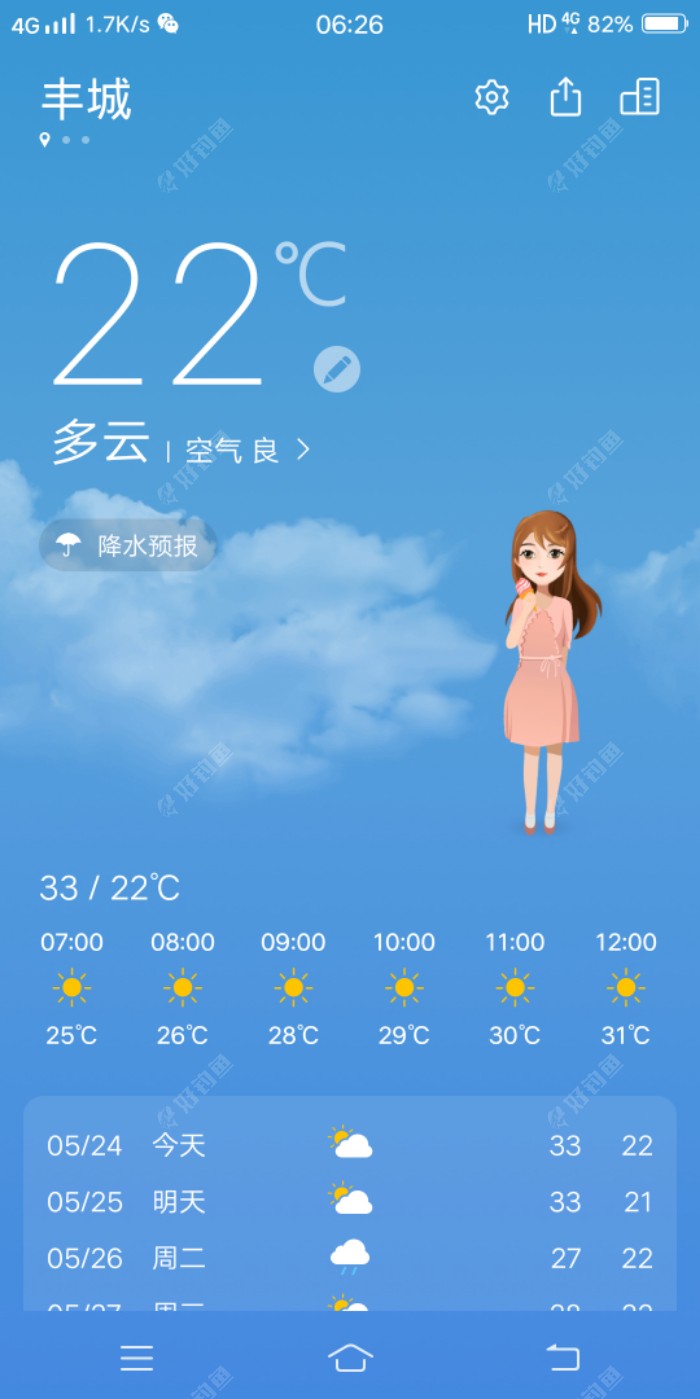Tap the pencil edit icon by the temperature
Screen dimensions: 700x1399
click(337, 370)
